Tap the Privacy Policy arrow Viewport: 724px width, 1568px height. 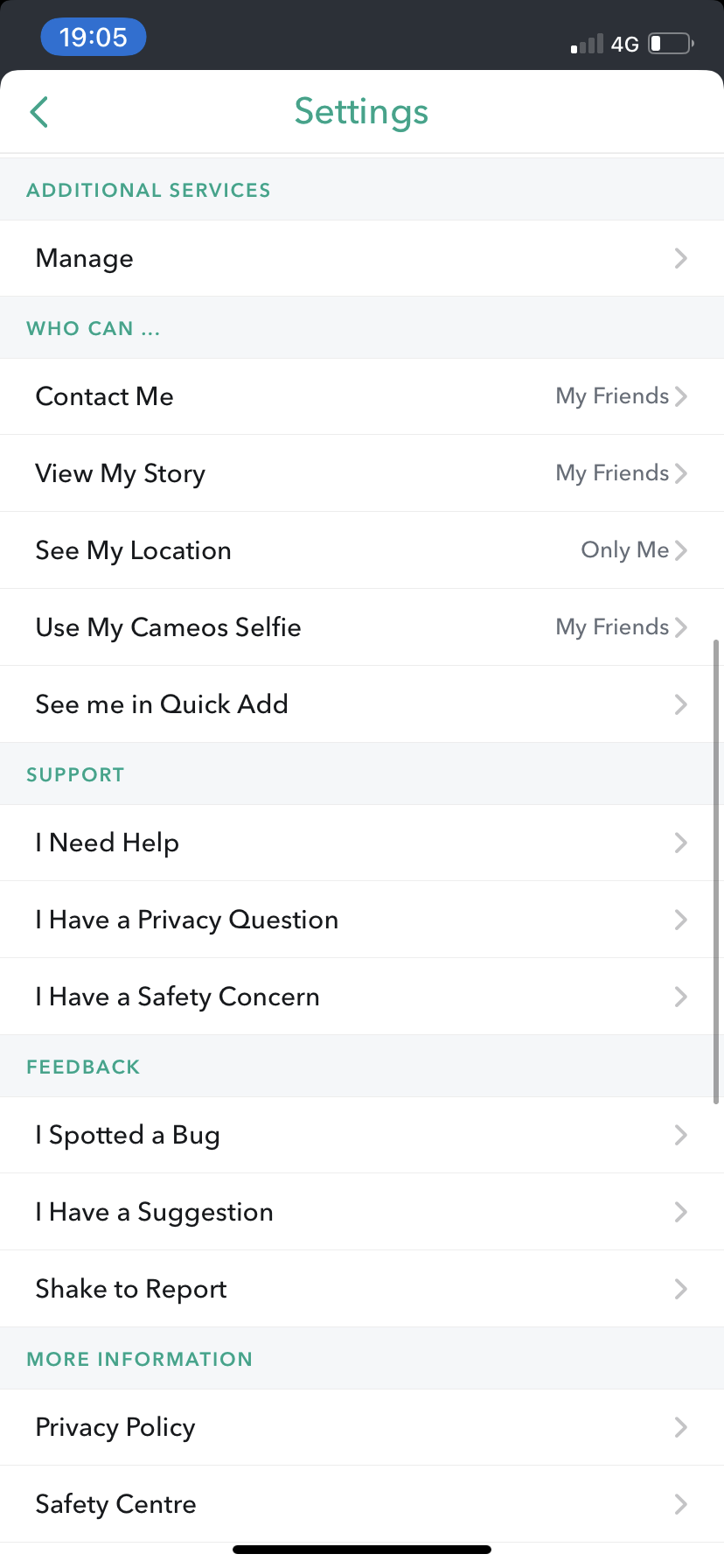pos(681,1426)
